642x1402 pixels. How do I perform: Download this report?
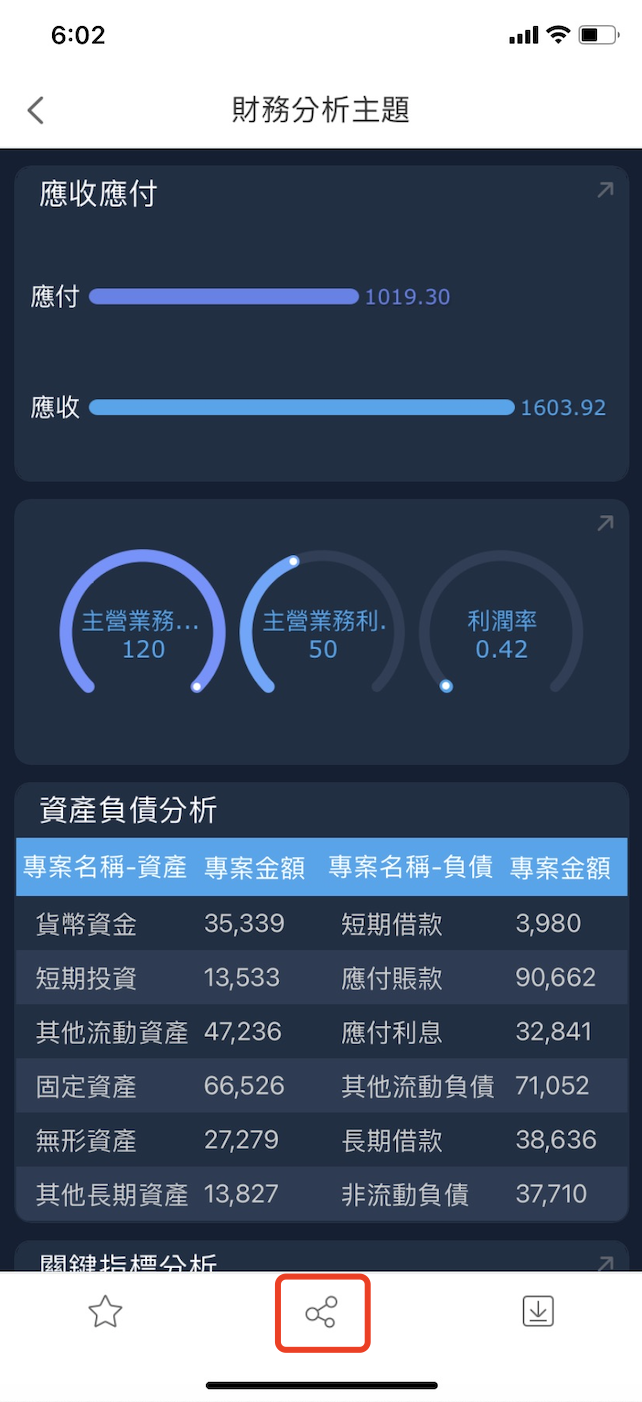click(538, 1312)
